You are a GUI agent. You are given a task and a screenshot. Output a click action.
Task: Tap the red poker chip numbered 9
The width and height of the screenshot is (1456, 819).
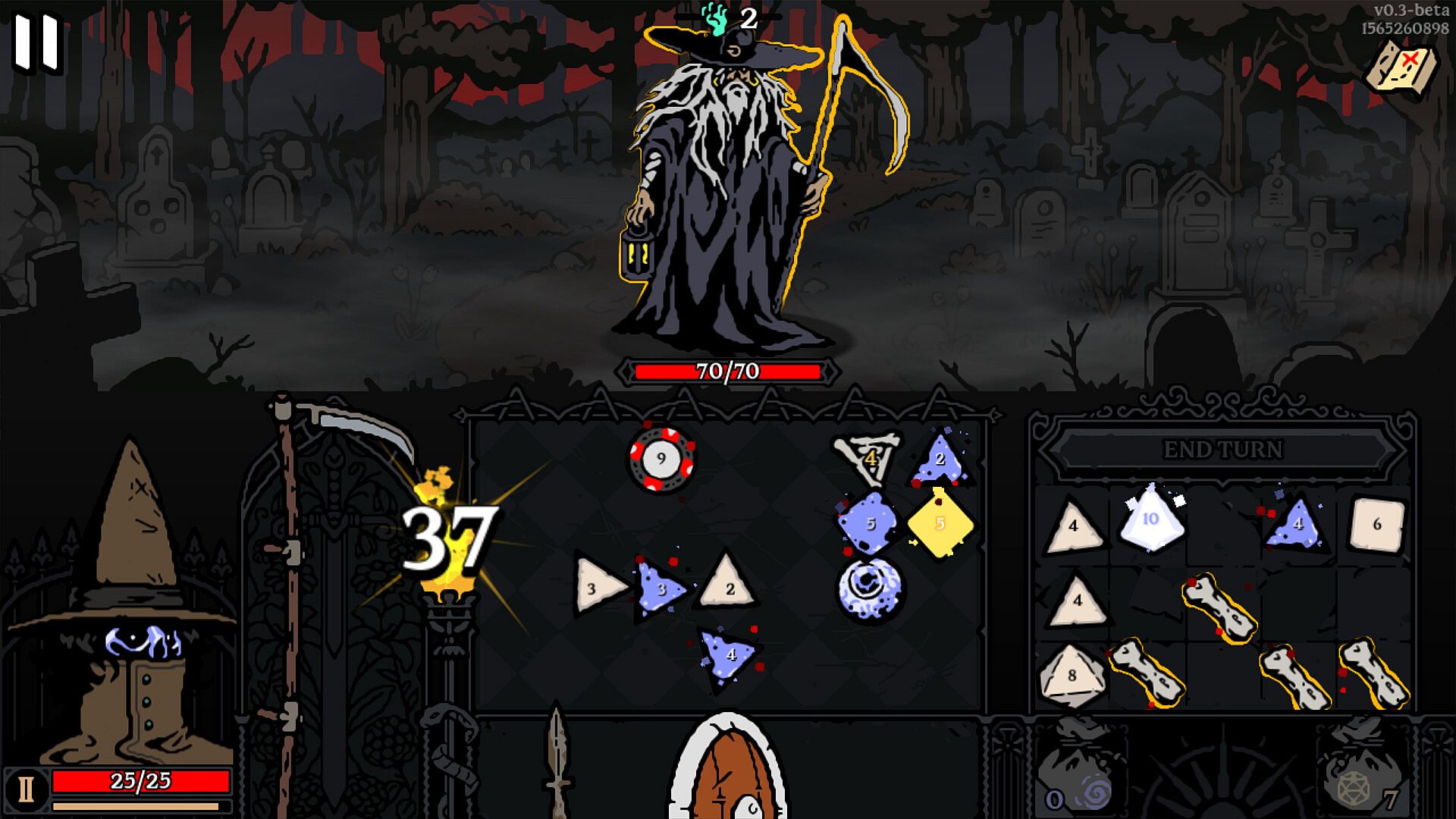pos(661,459)
